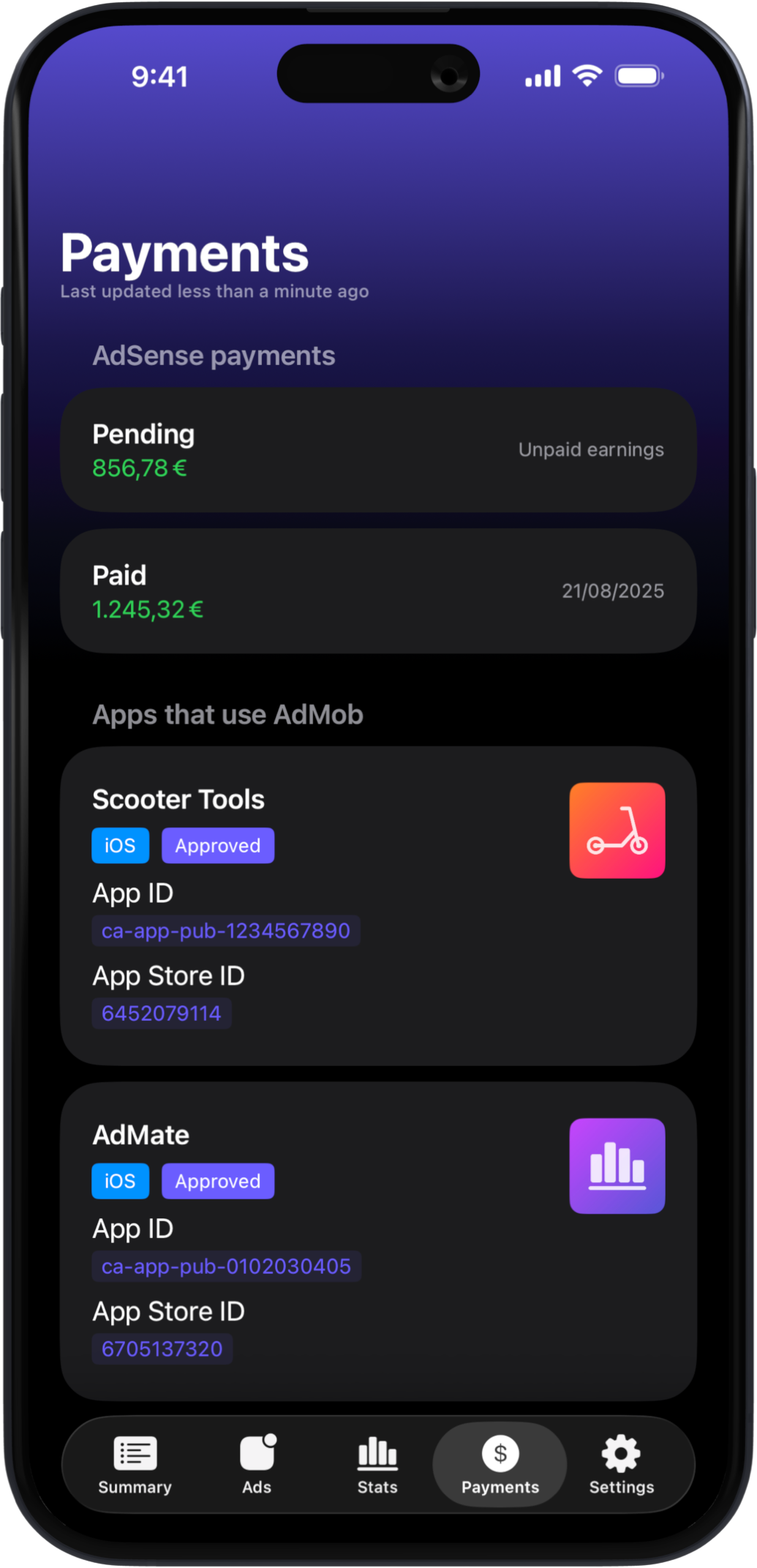The width and height of the screenshot is (757, 1568).
Task: Open the Settings tab
Action: pos(621,1466)
